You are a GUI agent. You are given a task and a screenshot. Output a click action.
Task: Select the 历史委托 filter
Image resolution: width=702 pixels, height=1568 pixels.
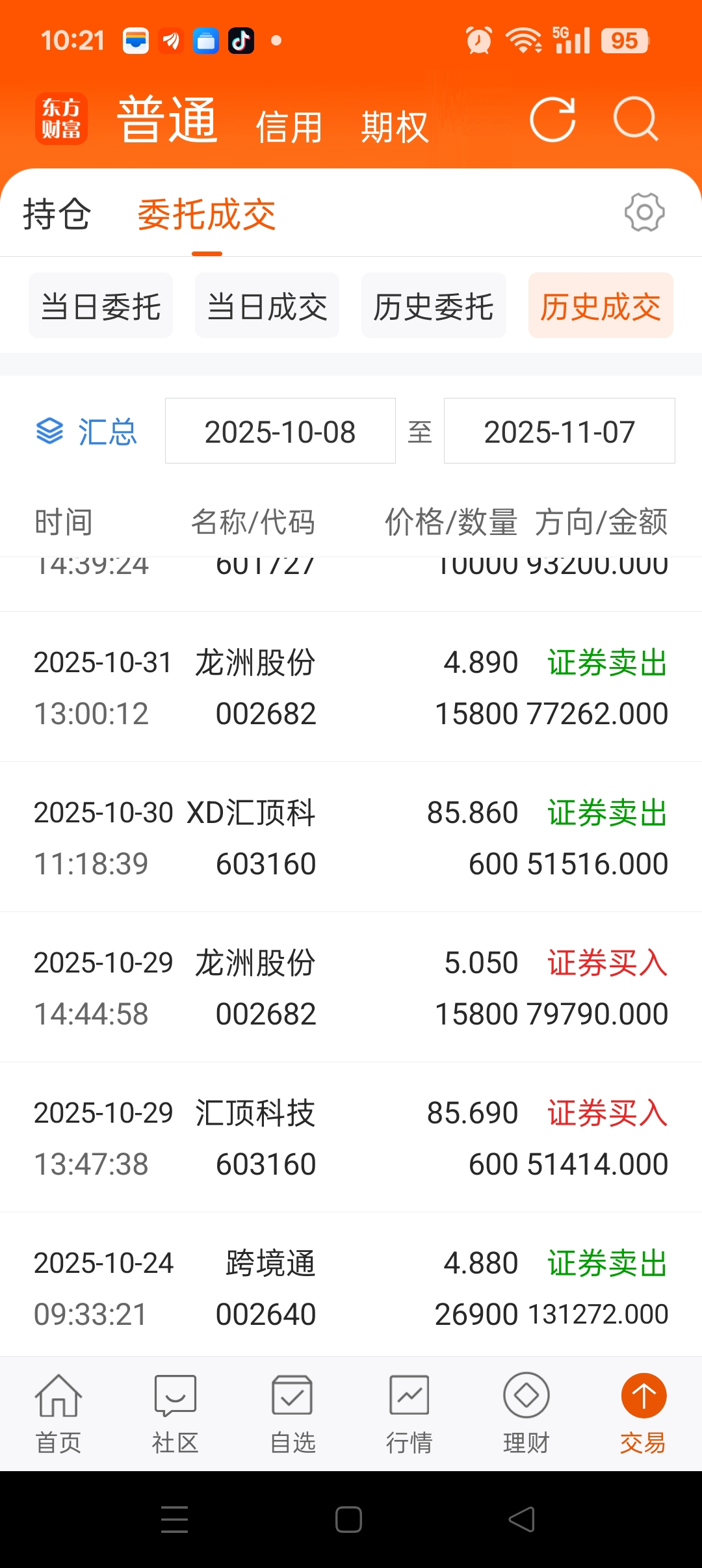[434, 306]
